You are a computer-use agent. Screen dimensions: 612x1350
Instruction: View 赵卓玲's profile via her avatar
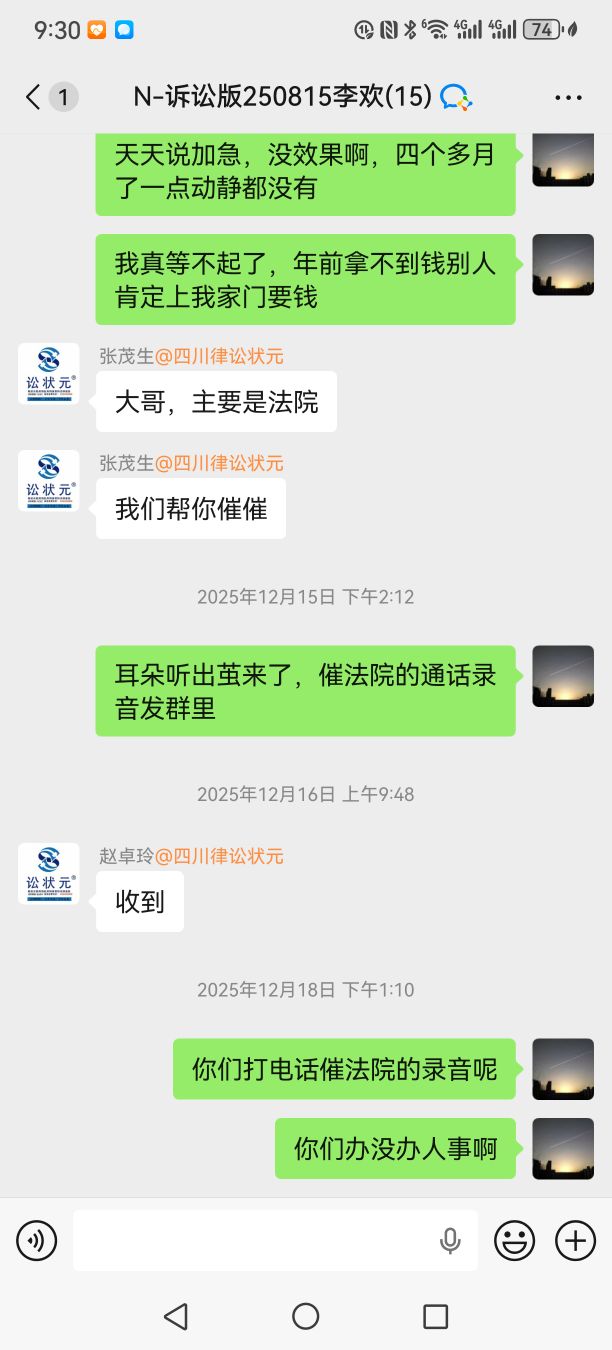[x=49, y=873]
